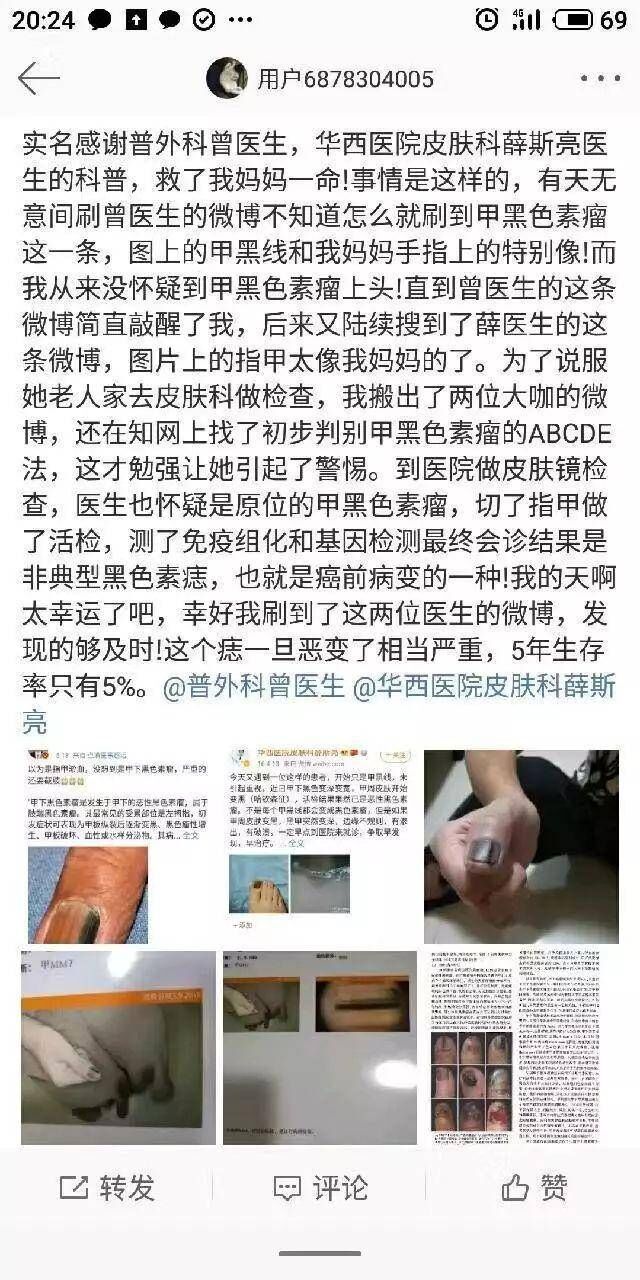Open the three-dot overflow menu

[x=600, y=79]
